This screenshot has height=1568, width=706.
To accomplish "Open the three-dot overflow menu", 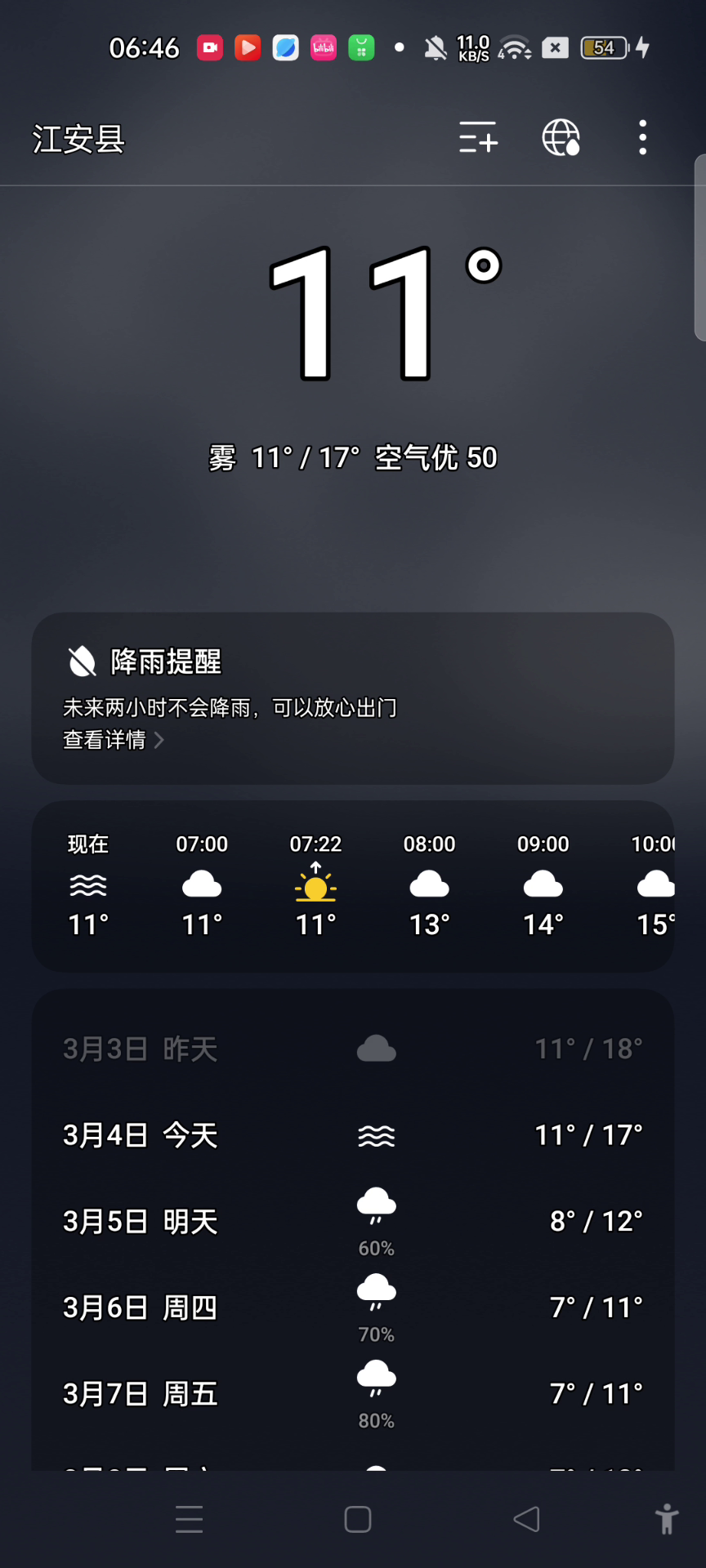I will tap(643, 137).
